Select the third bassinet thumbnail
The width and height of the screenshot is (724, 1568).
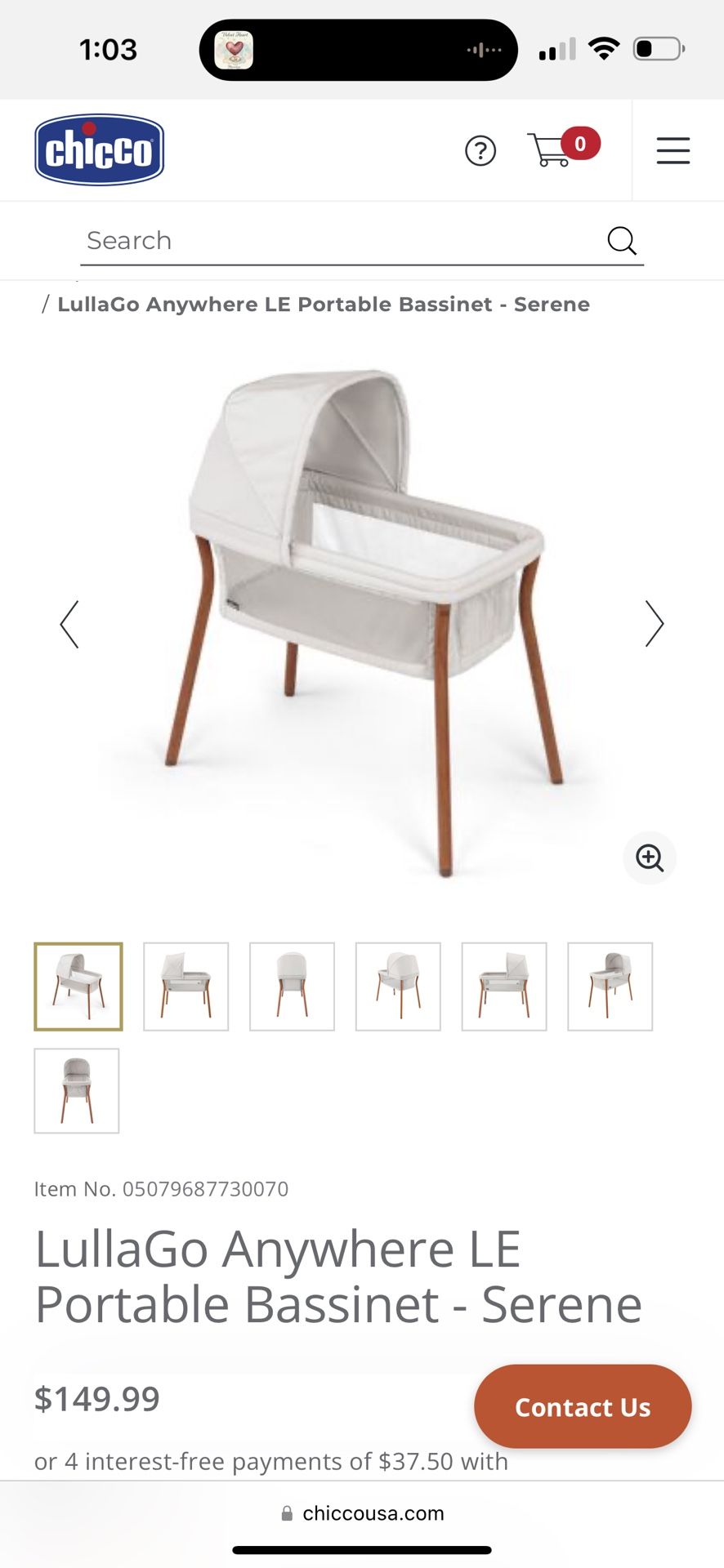(x=293, y=987)
